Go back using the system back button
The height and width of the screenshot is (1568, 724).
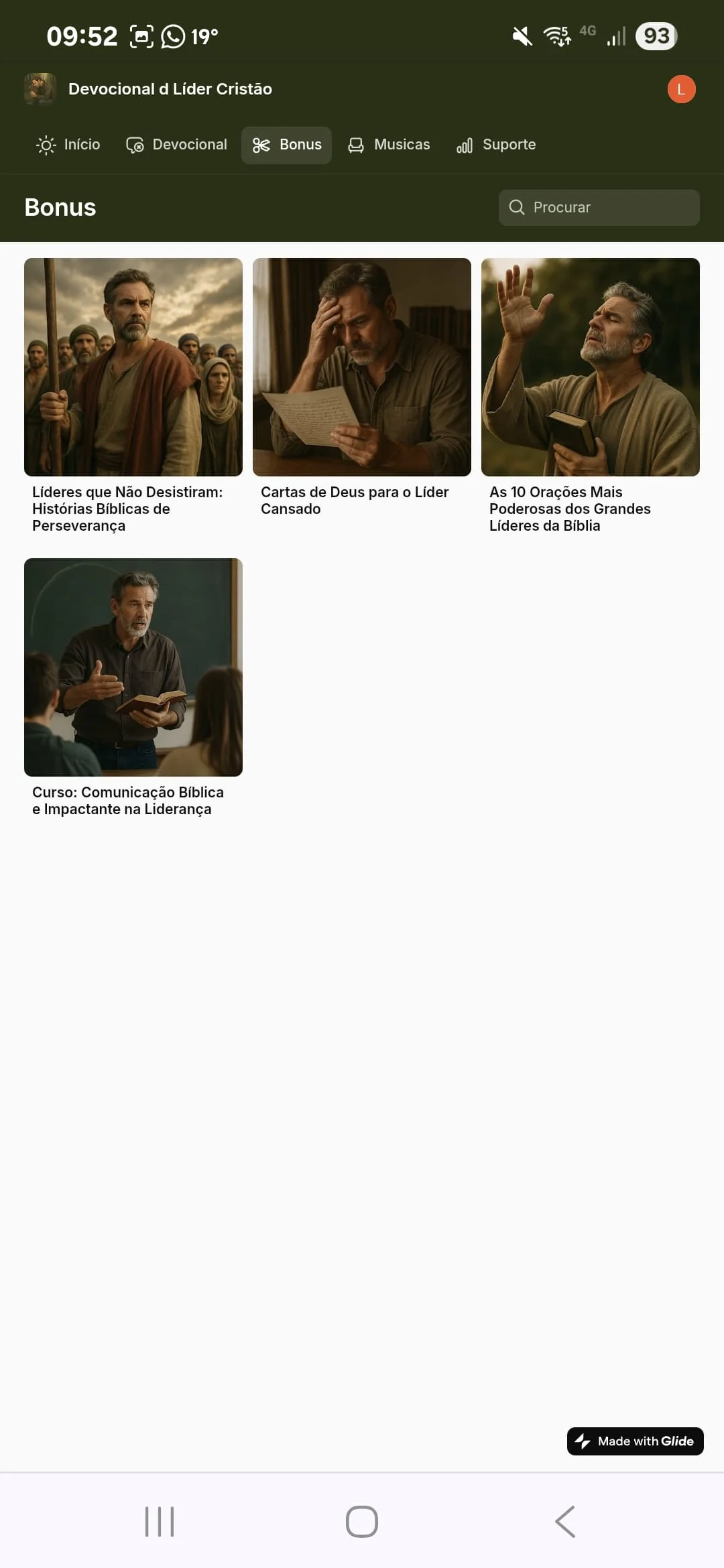click(565, 1522)
